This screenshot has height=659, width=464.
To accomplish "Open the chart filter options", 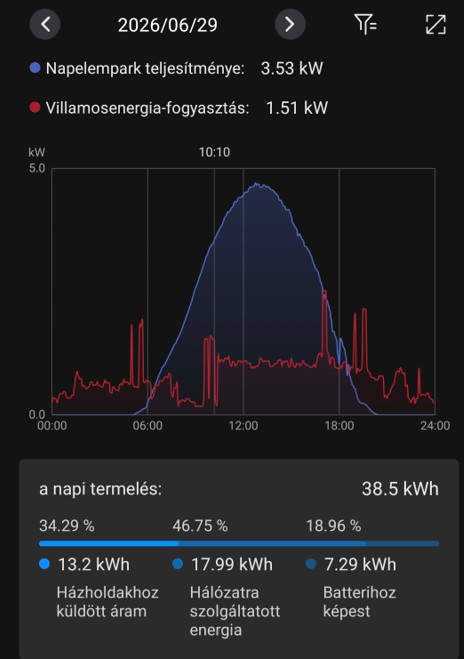I will point(365,24).
